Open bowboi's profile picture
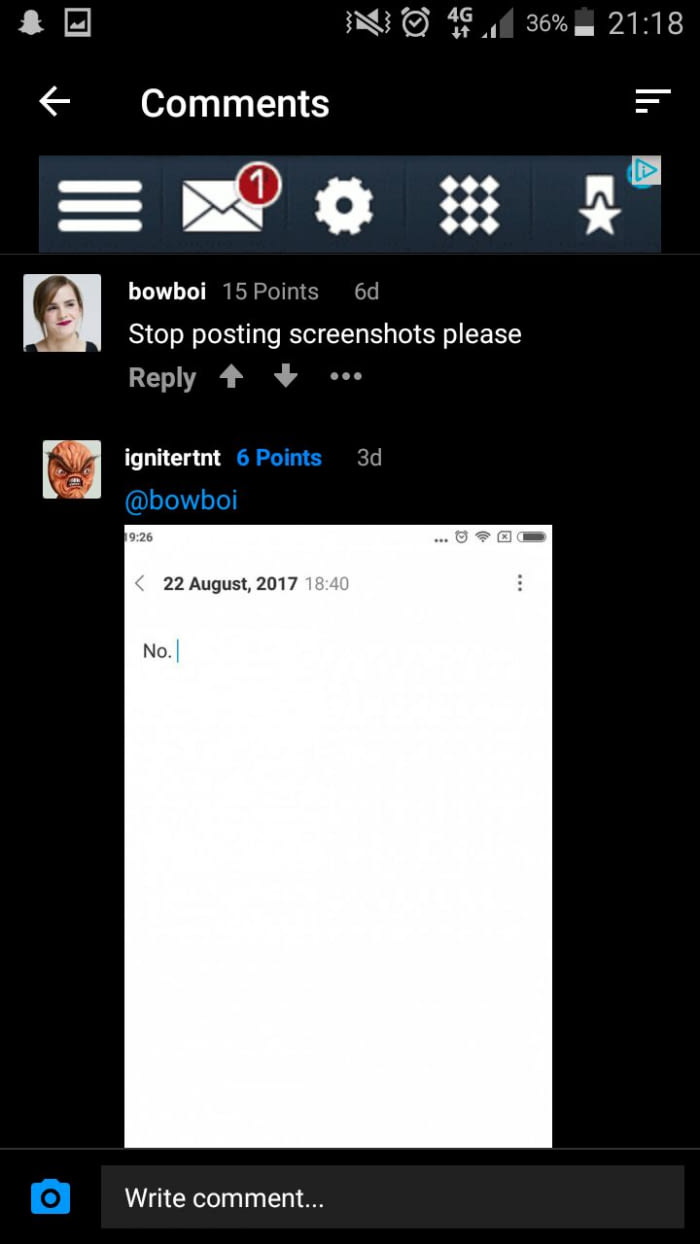Viewport: 700px width, 1244px height. pos(62,313)
